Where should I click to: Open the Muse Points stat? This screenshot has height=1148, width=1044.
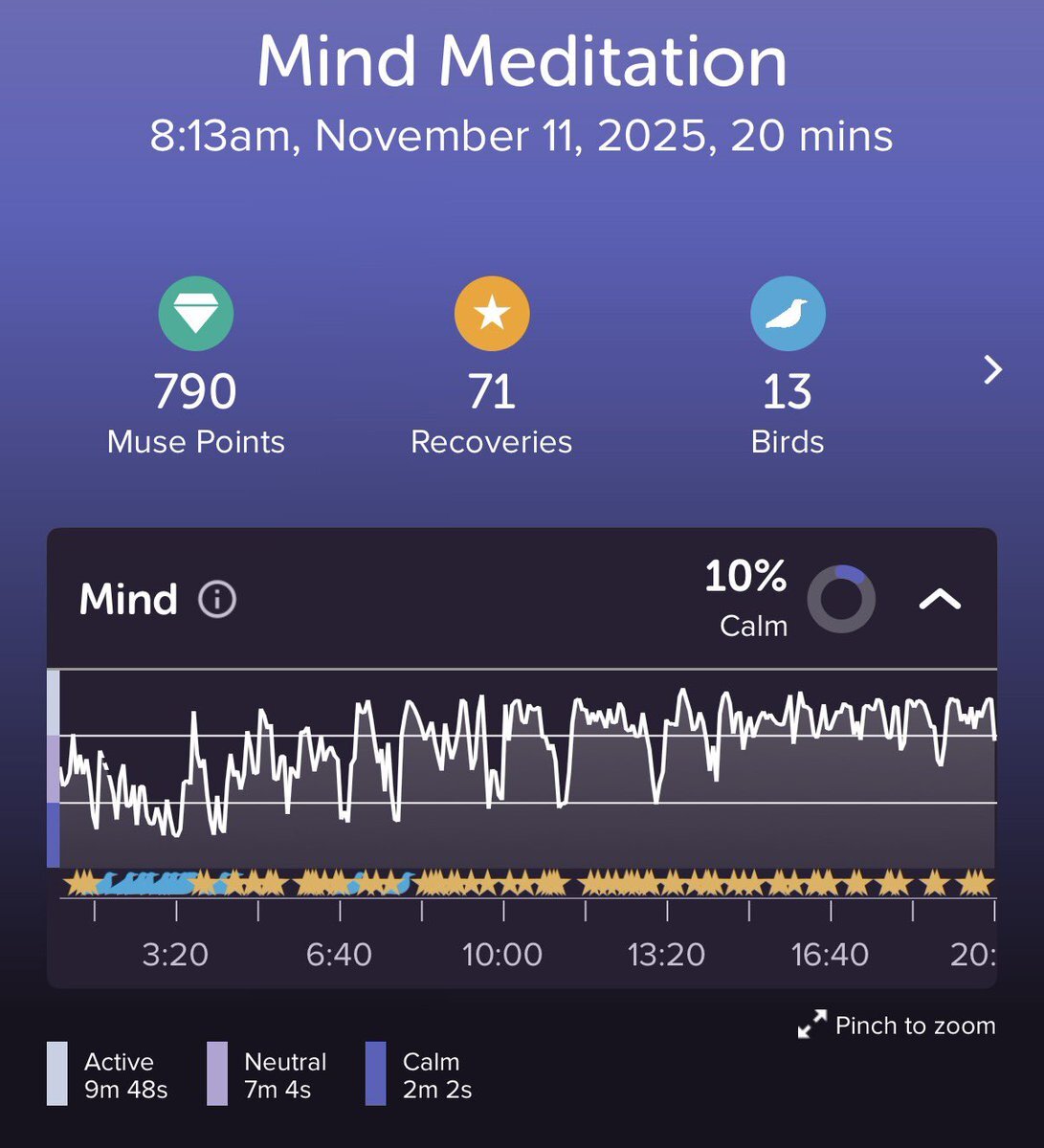196,368
